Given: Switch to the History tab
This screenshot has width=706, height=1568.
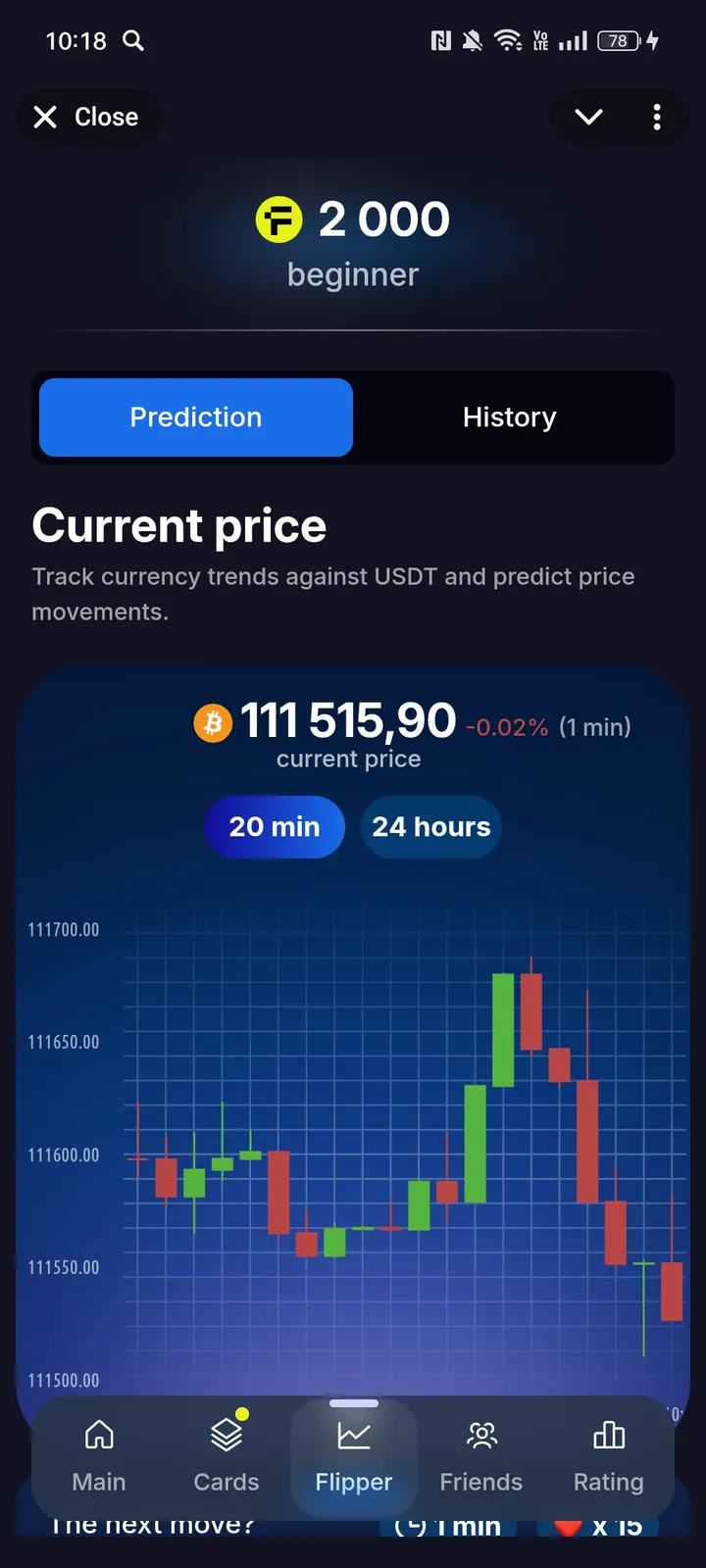Looking at the screenshot, I should [x=509, y=417].
